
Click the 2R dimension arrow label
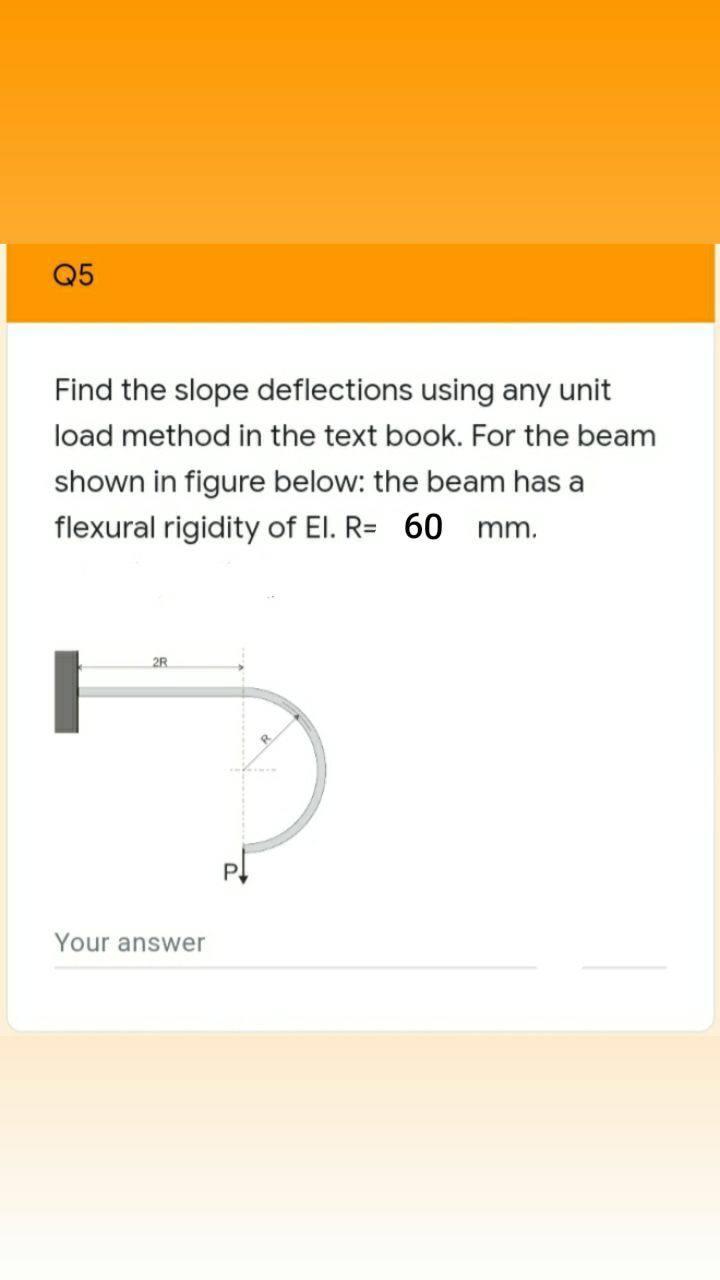pyautogui.click(x=159, y=661)
